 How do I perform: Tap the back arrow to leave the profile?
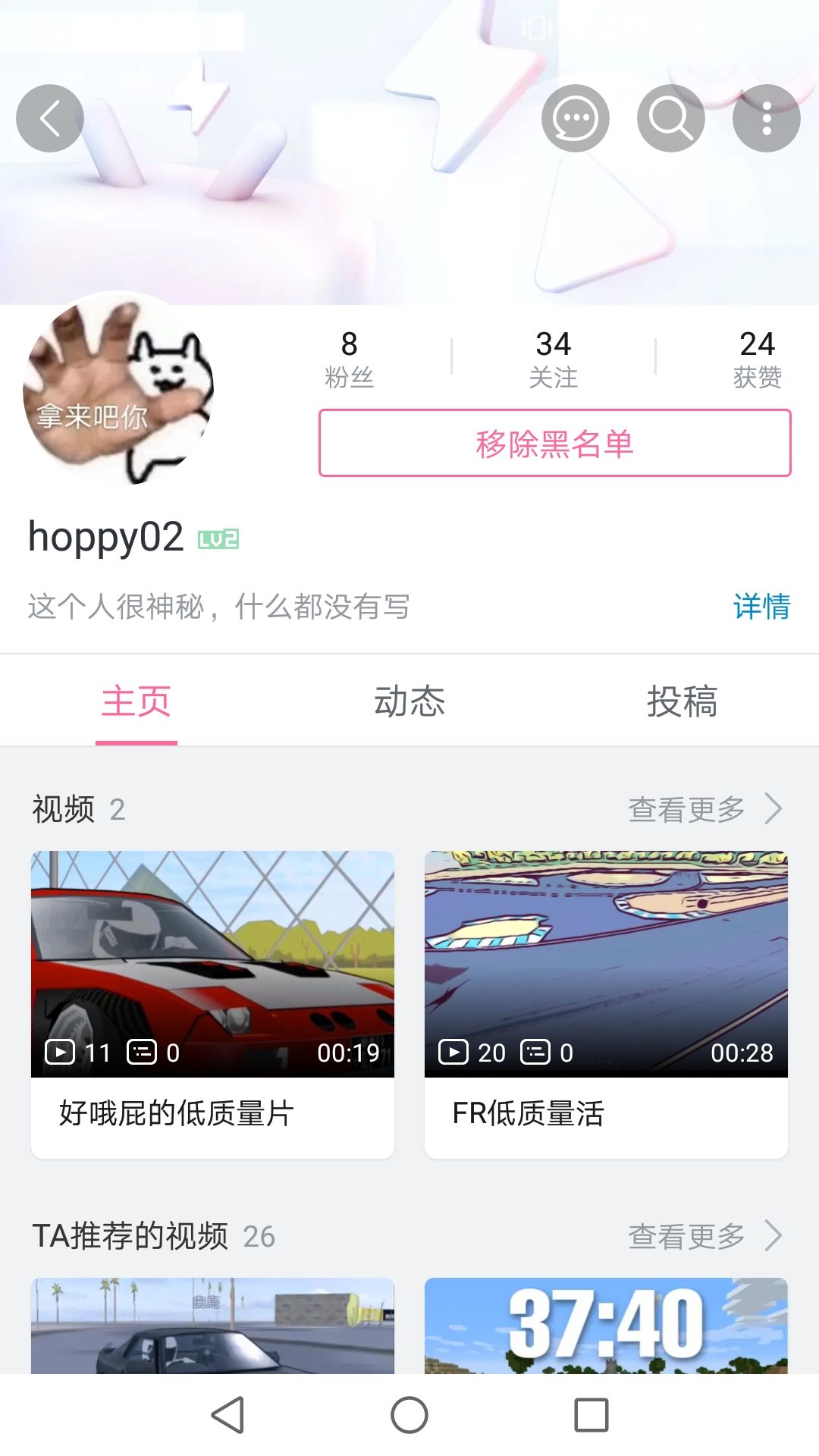[x=50, y=119]
